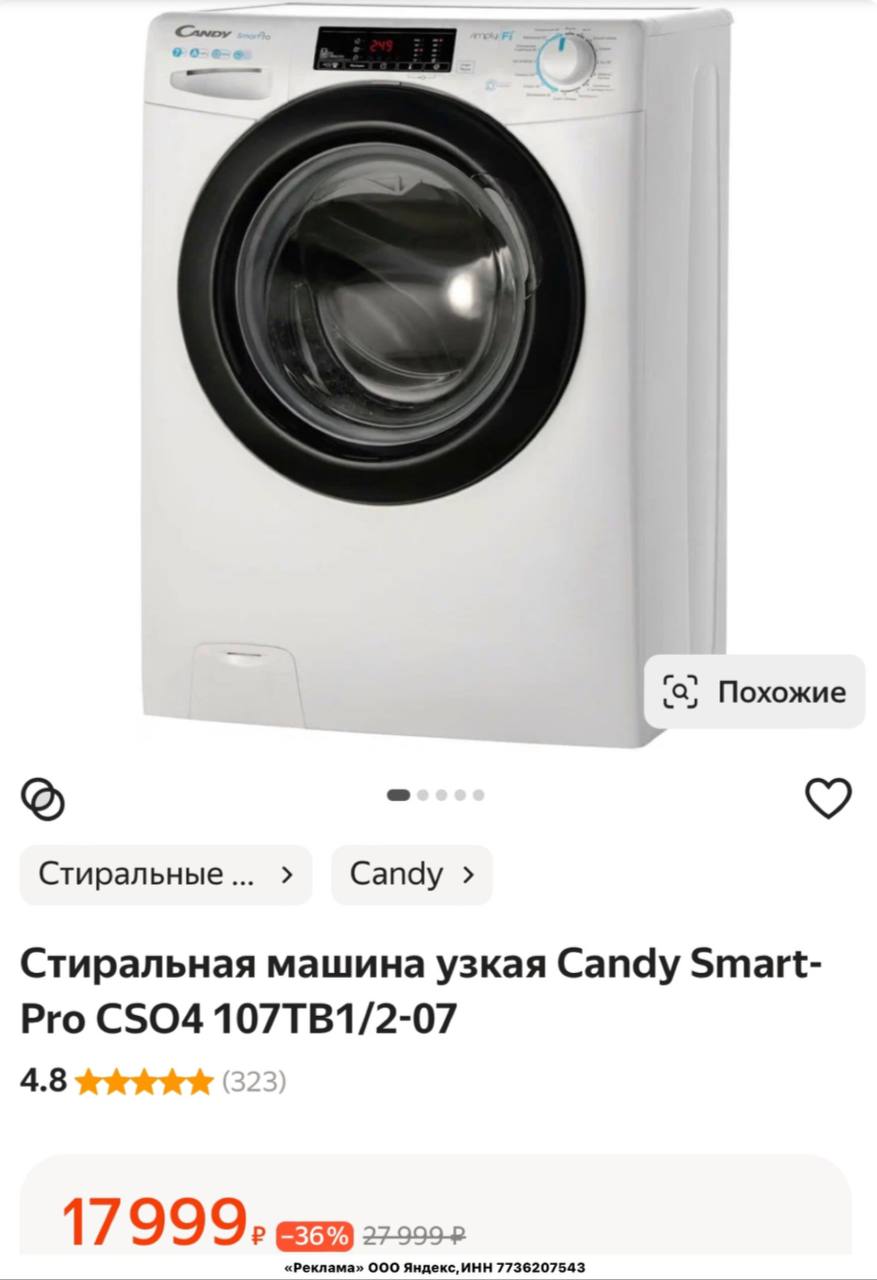The height and width of the screenshot is (1280, 877).
Task: Open the 323 reviews rating
Action: [x=154, y=1081]
